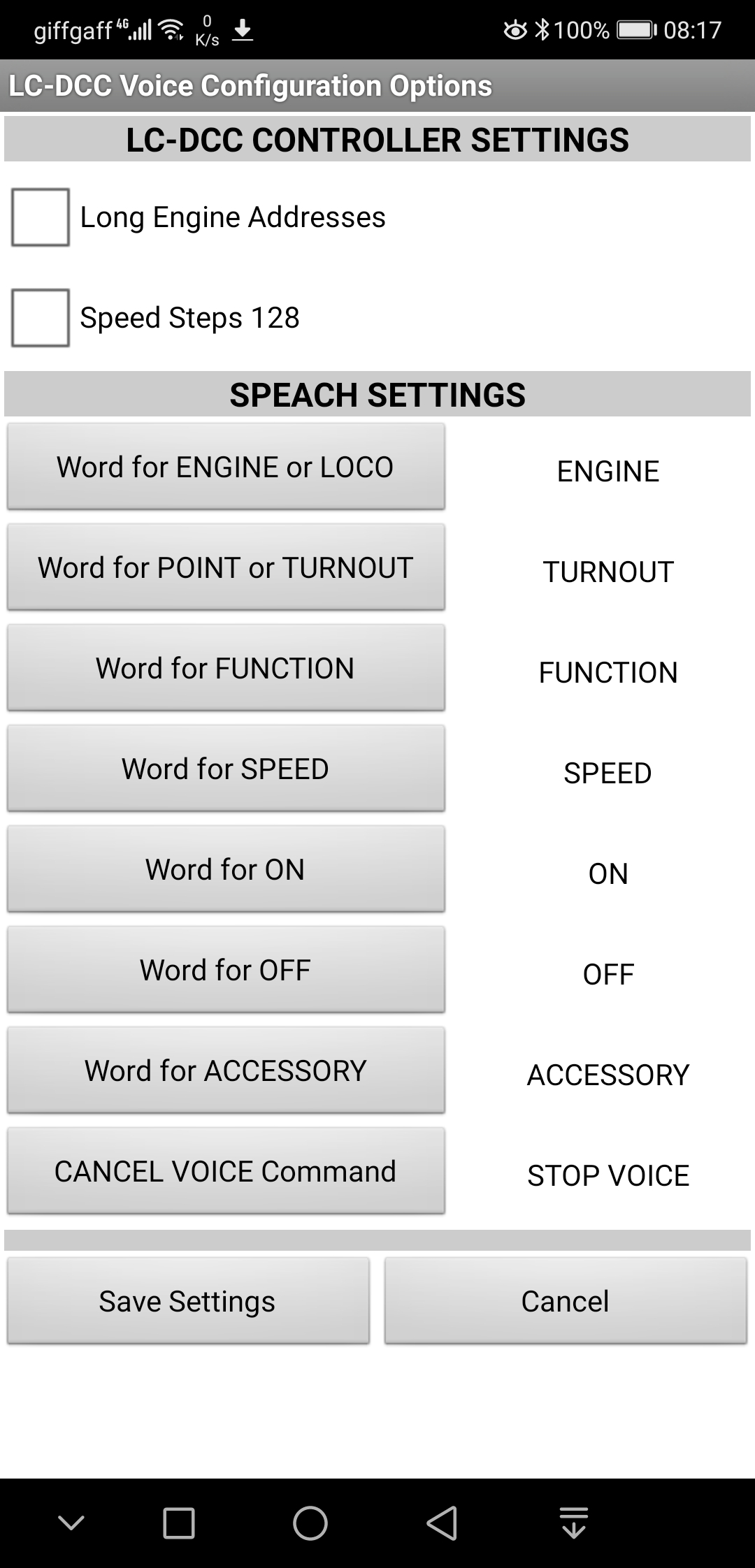The width and height of the screenshot is (755, 1568).
Task: Enable the Long Engine Addresses checkbox
Action: click(x=41, y=217)
